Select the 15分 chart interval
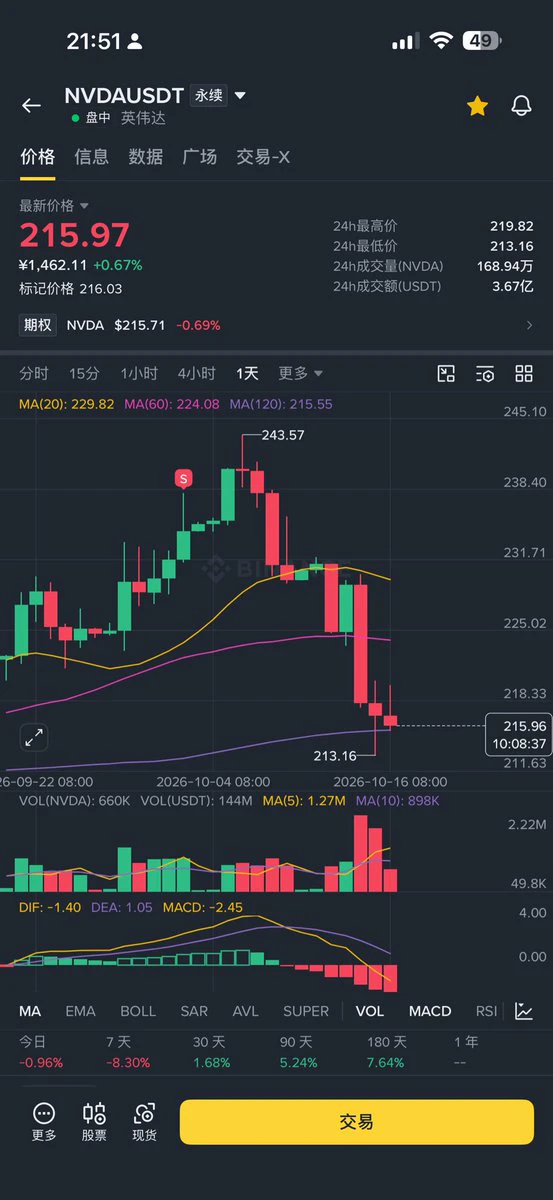The width and height of the screenshot is (553, 1200). tap(84, 373)
